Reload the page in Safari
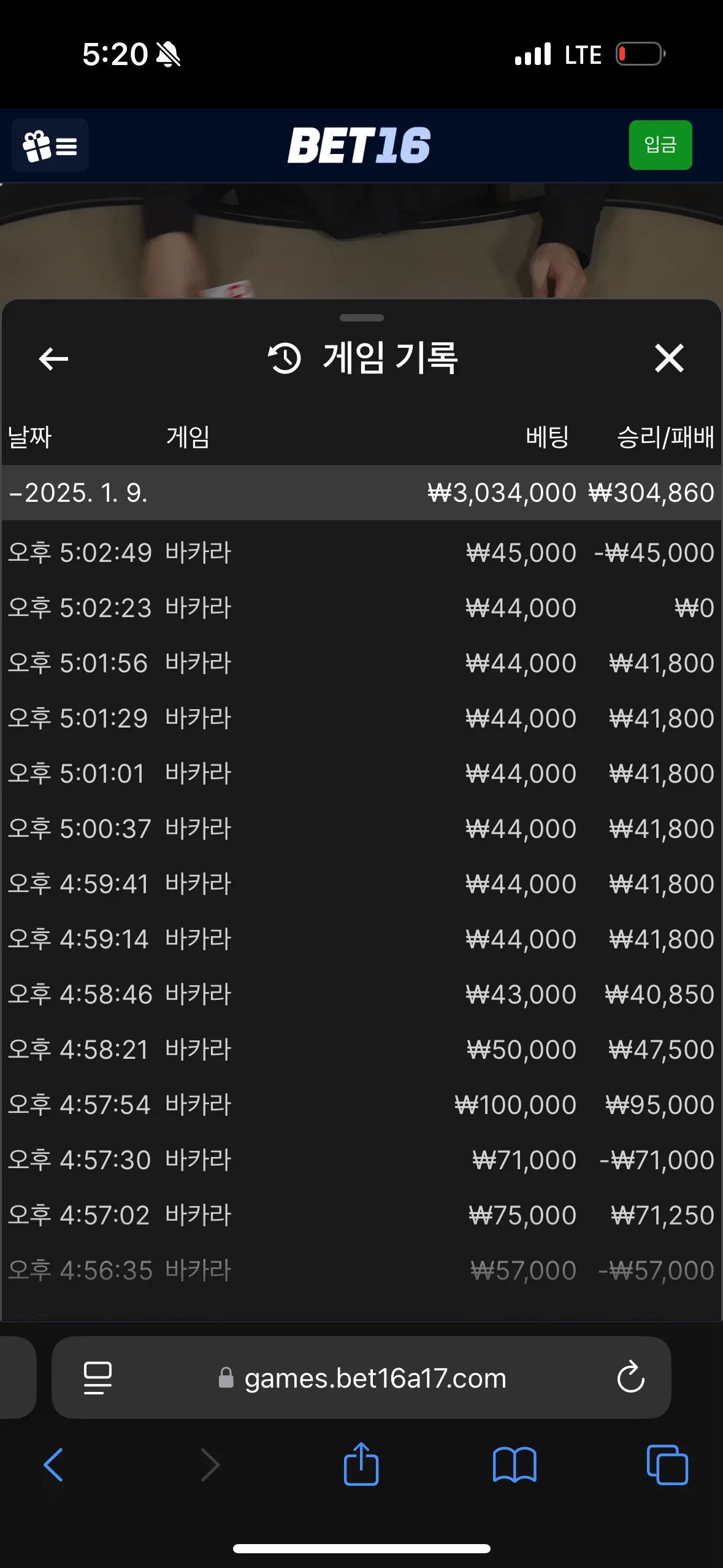This screenshot has width=723, height=1568. [x=630, y=1378]
